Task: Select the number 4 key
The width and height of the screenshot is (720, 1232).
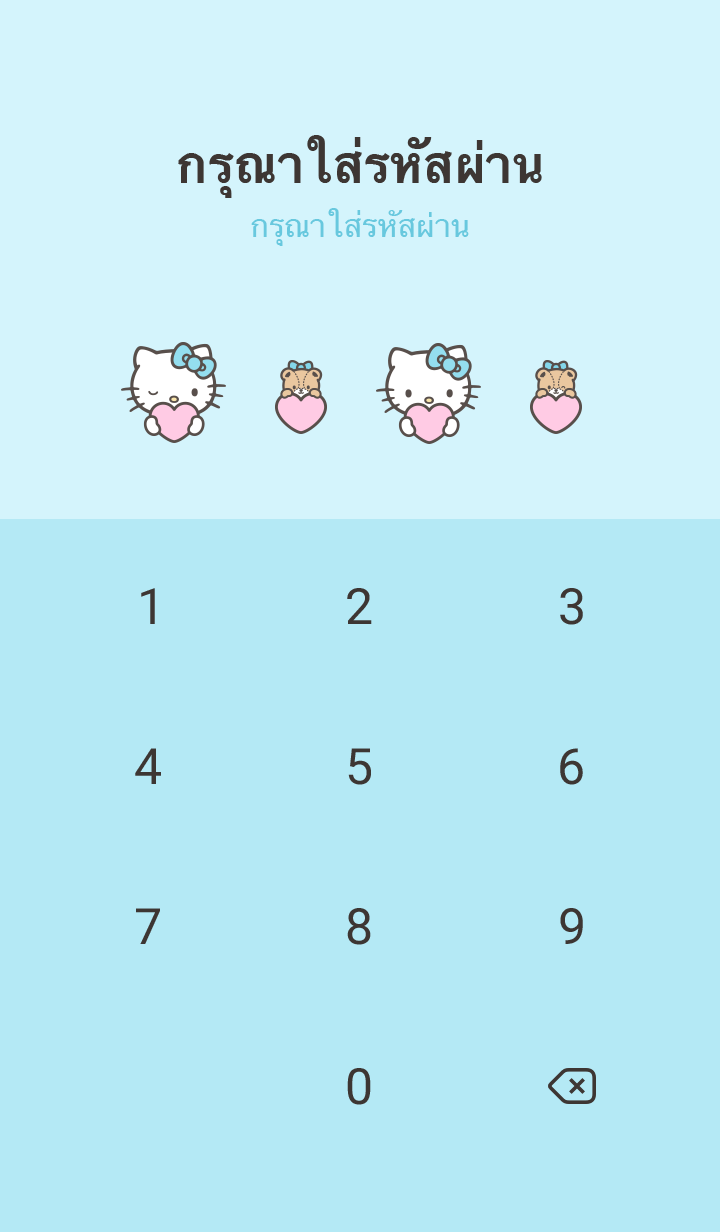Action: point(148,767)
